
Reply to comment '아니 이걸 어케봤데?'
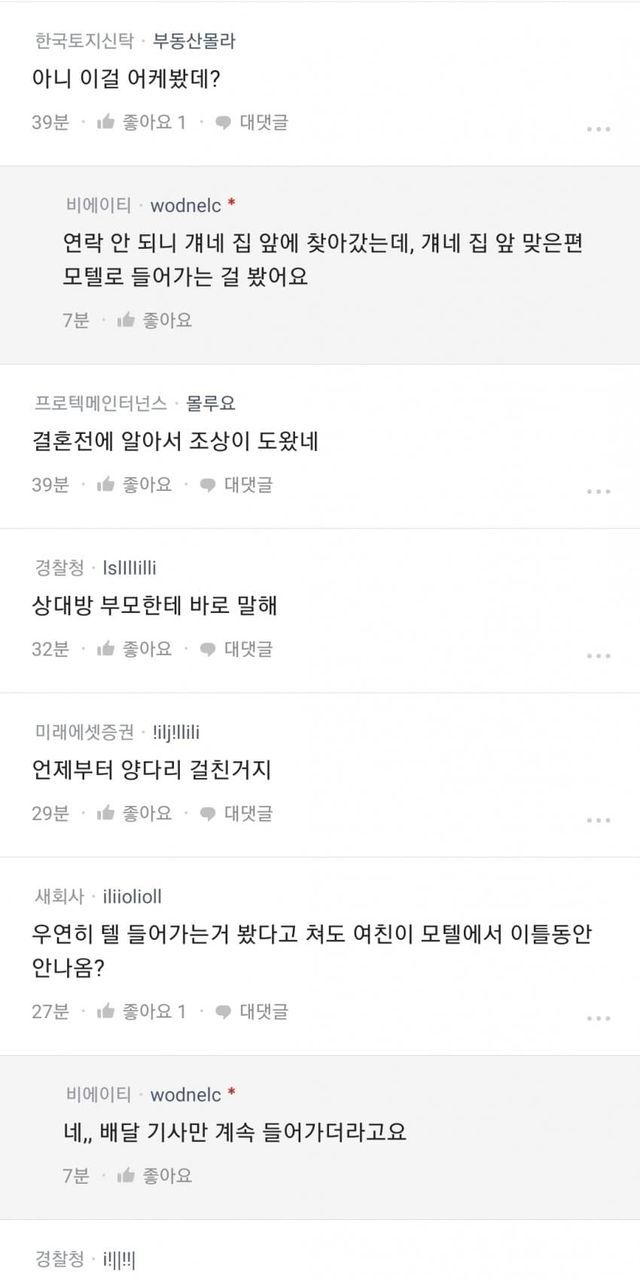pos(252,123)
